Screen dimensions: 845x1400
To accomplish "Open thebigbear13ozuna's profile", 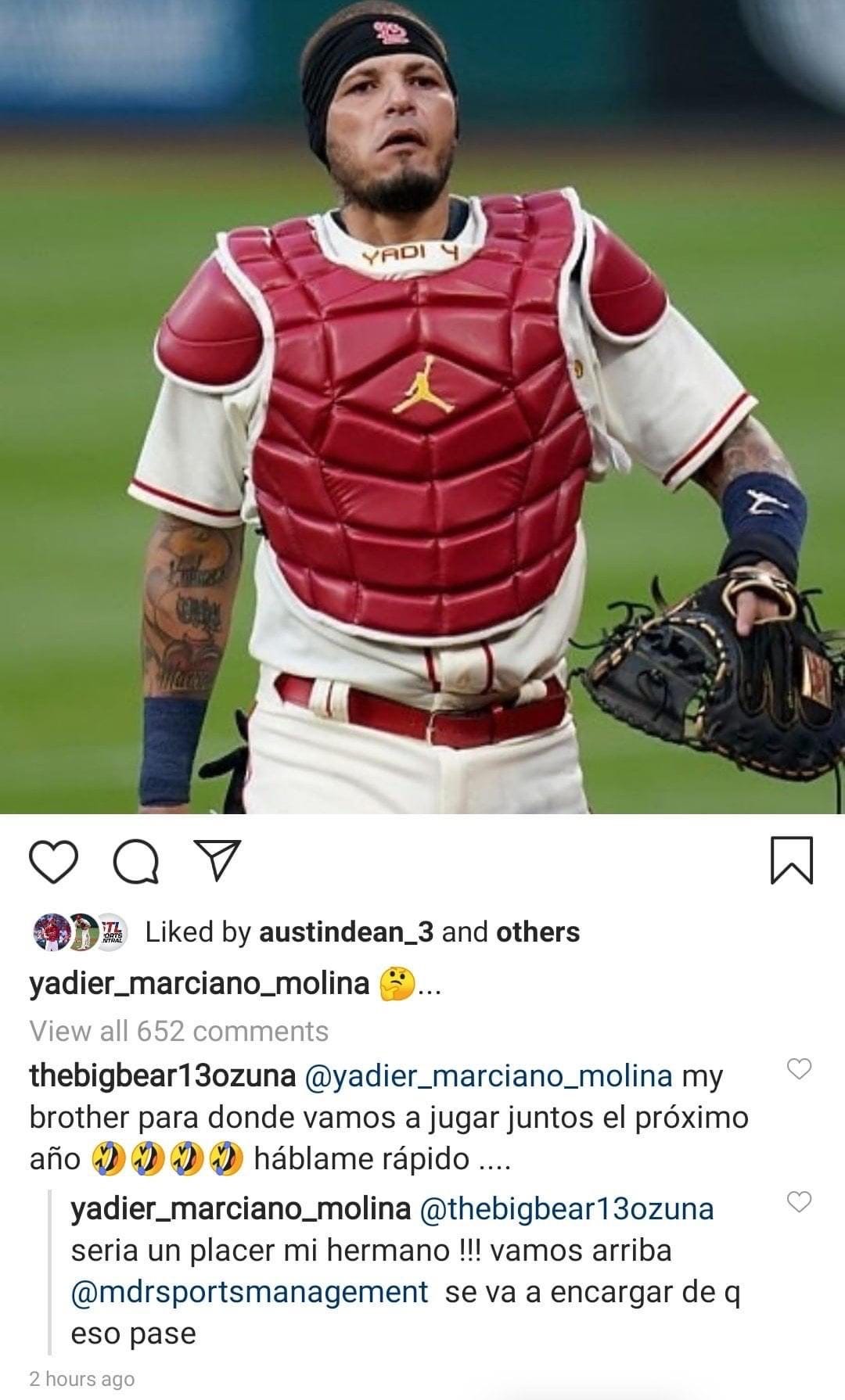I will [x=162, y=1076].
